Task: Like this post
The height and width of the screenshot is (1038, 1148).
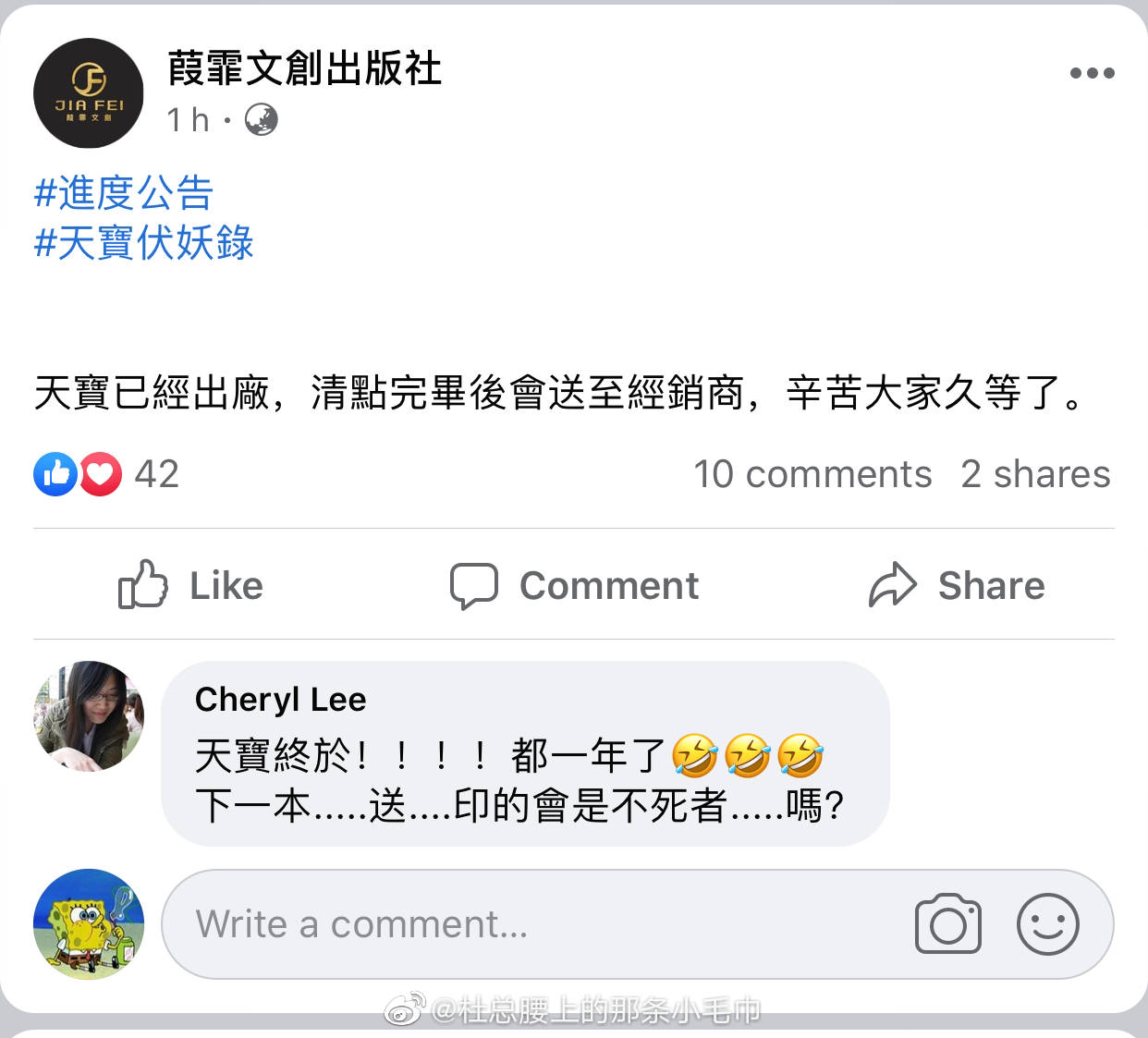Action: (191, 585)
